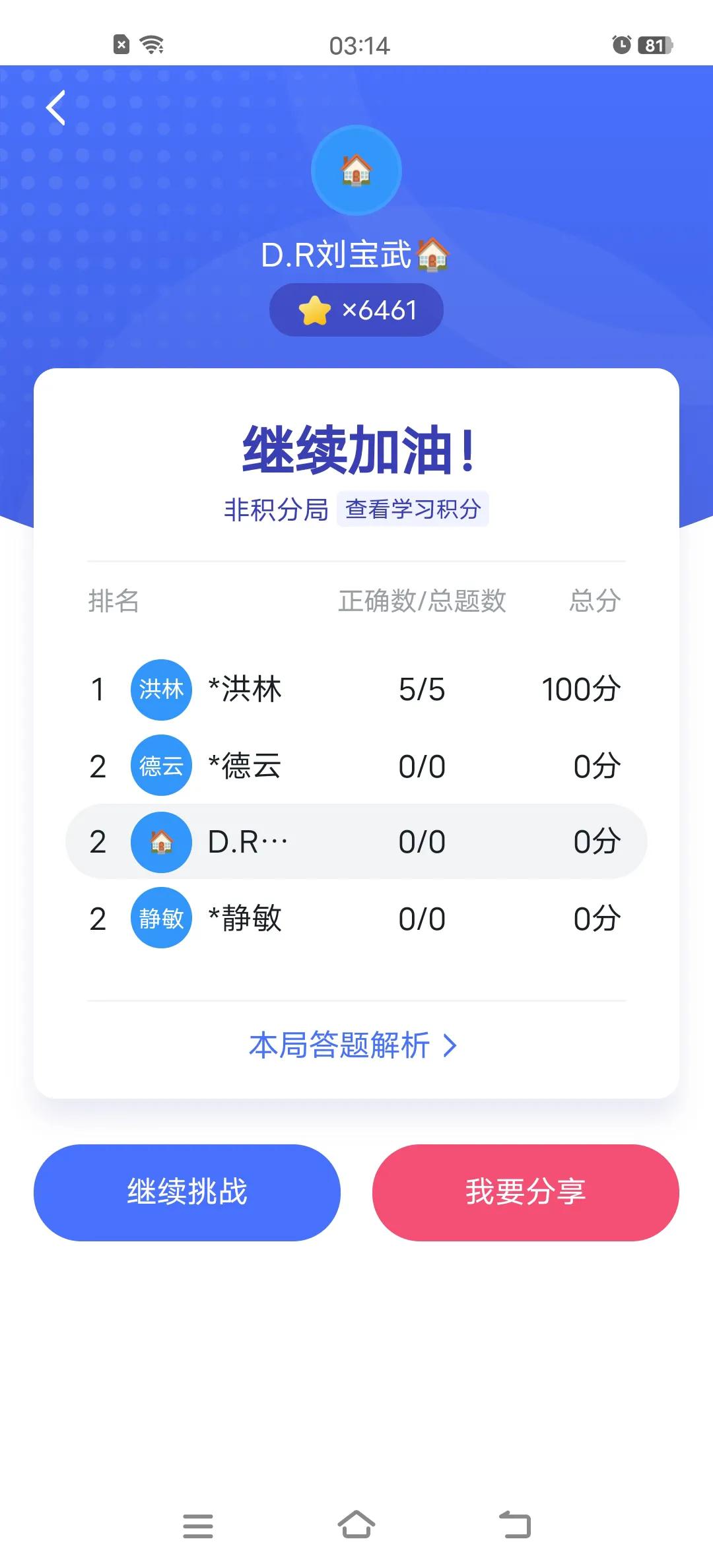Select *洪林's ranking row
The width and height of the screenshot is (713, 1568).
point(396,689)
